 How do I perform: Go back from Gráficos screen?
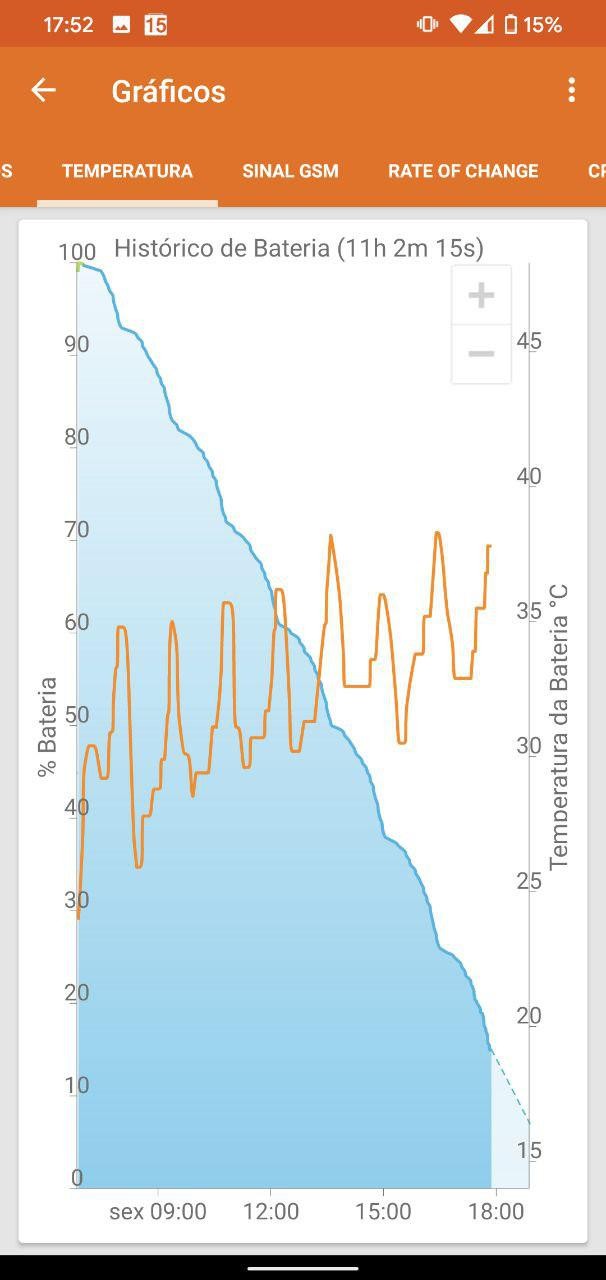(43, 91)
